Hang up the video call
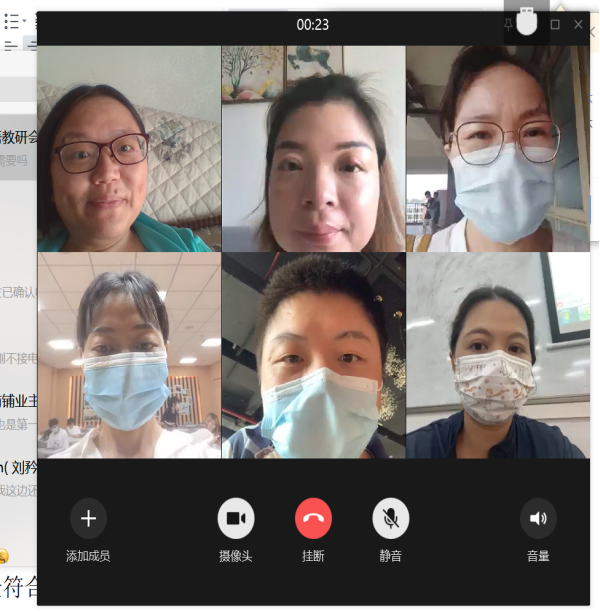The width and height of the screenshot is (600, 612). pyautogui.click(x=313, y=518)
